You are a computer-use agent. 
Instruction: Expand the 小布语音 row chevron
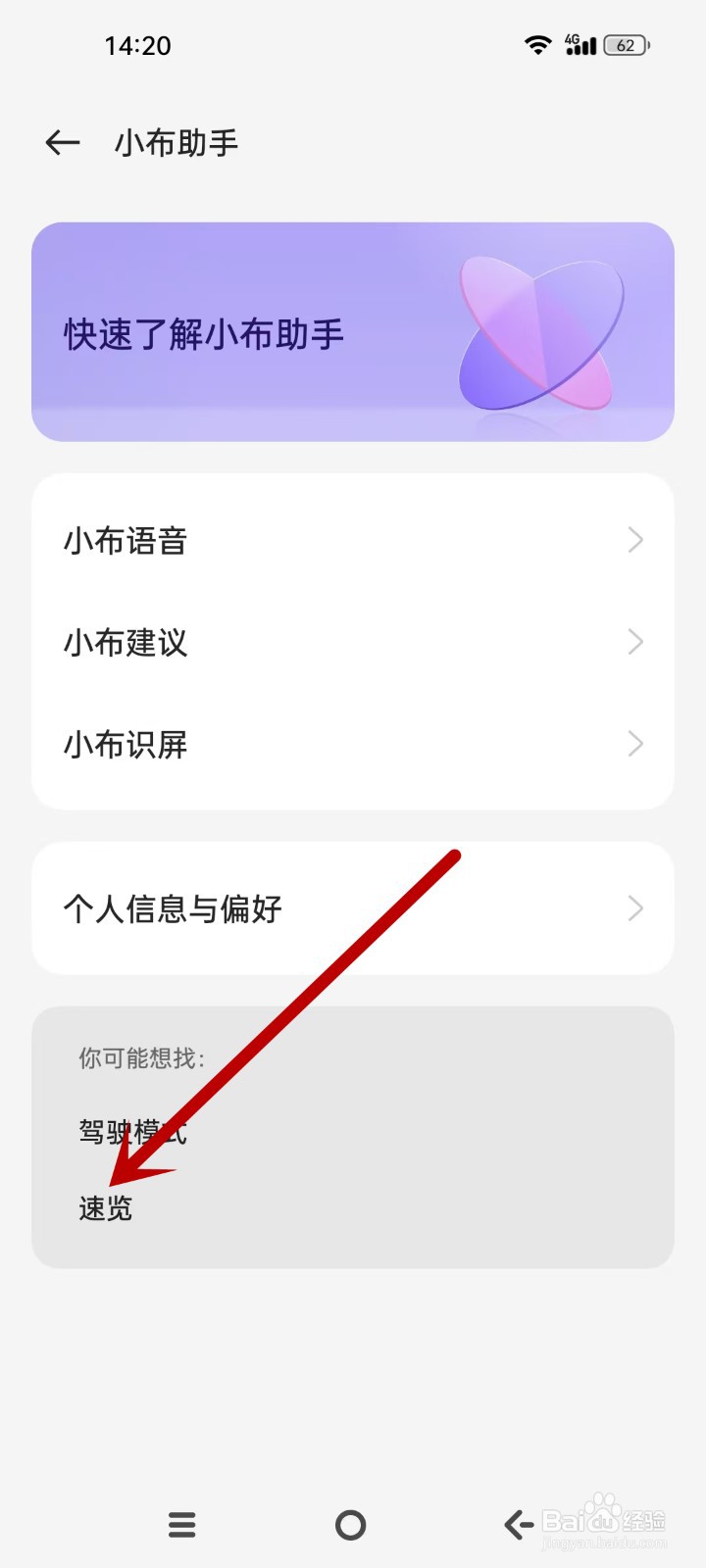tap(635, 540)
